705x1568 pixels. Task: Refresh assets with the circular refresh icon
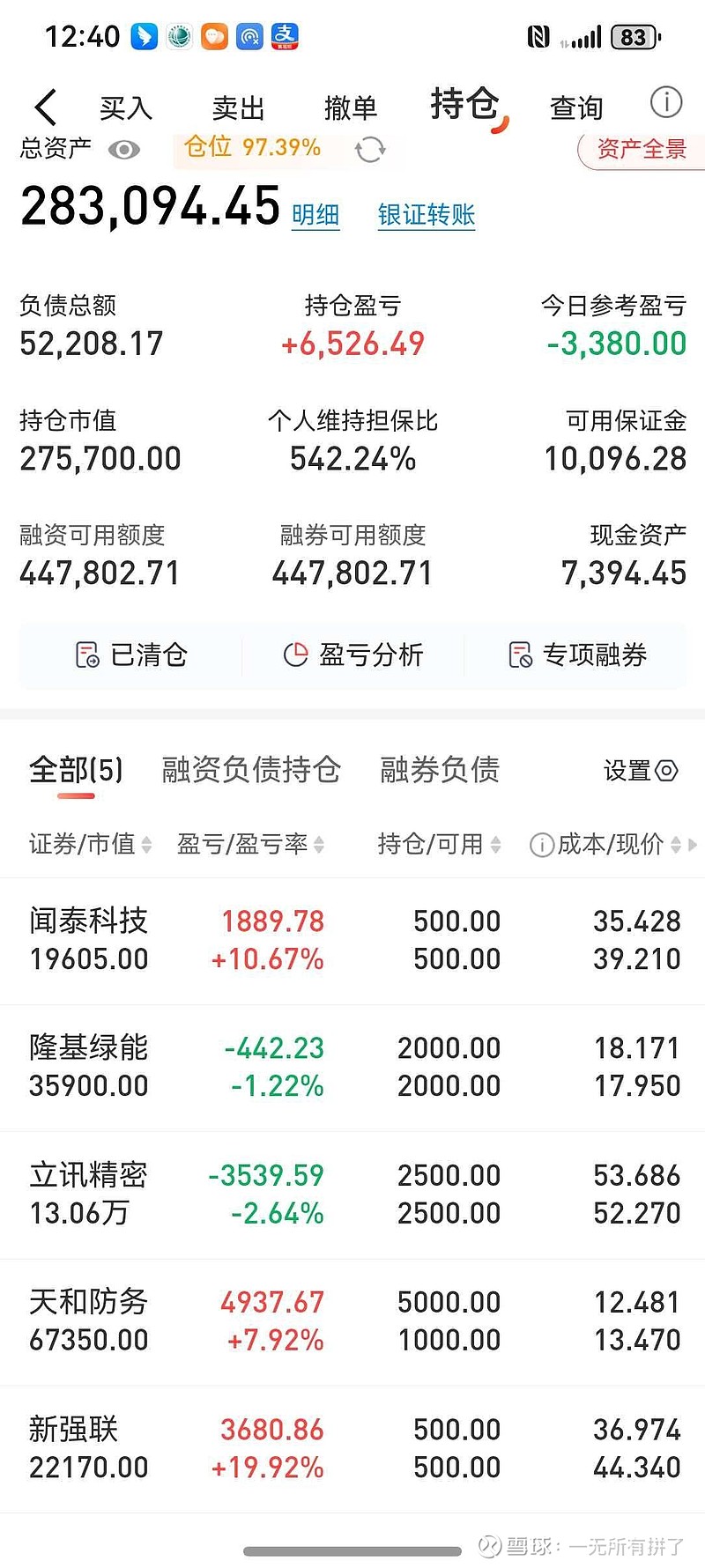tap(369, 150)
